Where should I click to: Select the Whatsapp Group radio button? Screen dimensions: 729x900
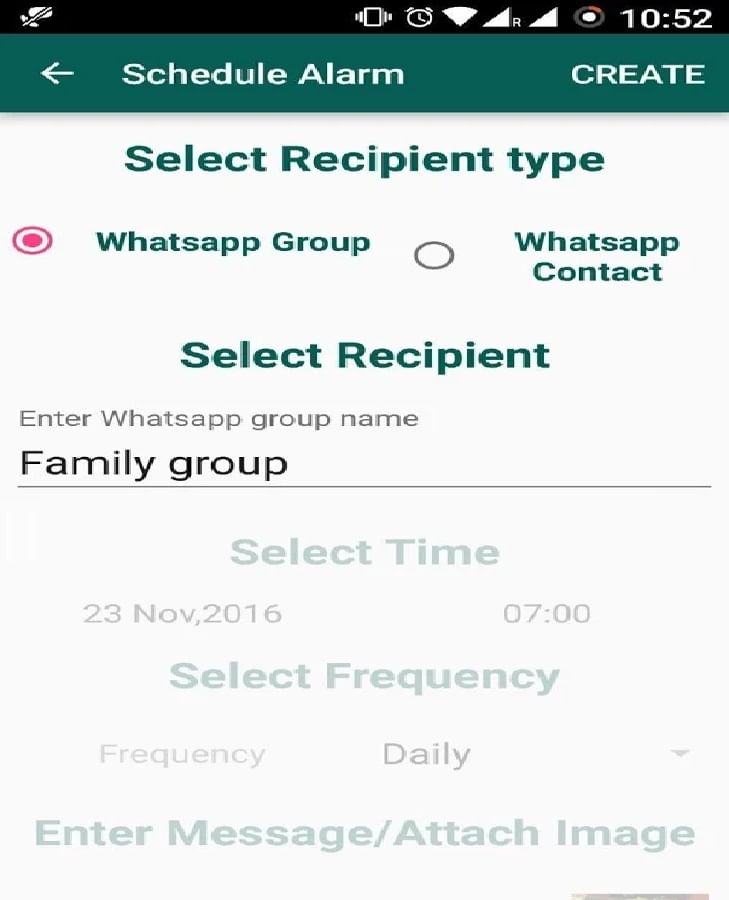click(33, 240)
